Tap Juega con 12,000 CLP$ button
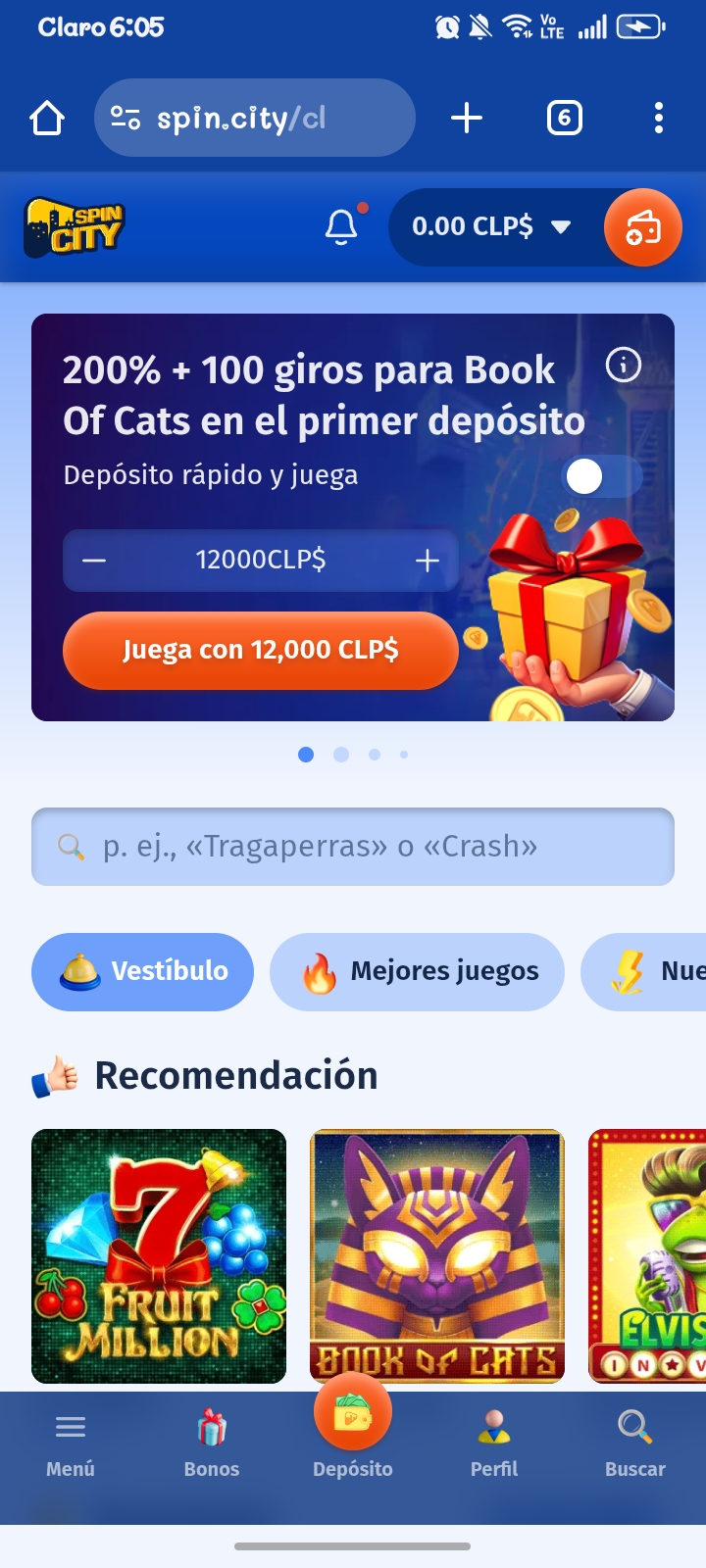 tap(260, 650)
